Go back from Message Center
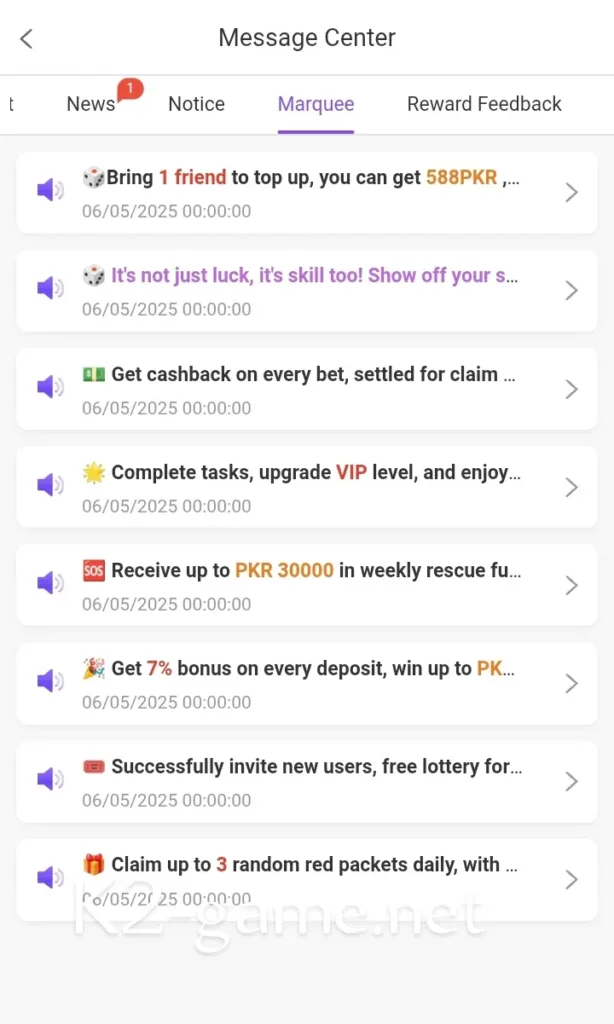Image resolution: width=614 pixels, height=1024 pixels. pos(27,39)
